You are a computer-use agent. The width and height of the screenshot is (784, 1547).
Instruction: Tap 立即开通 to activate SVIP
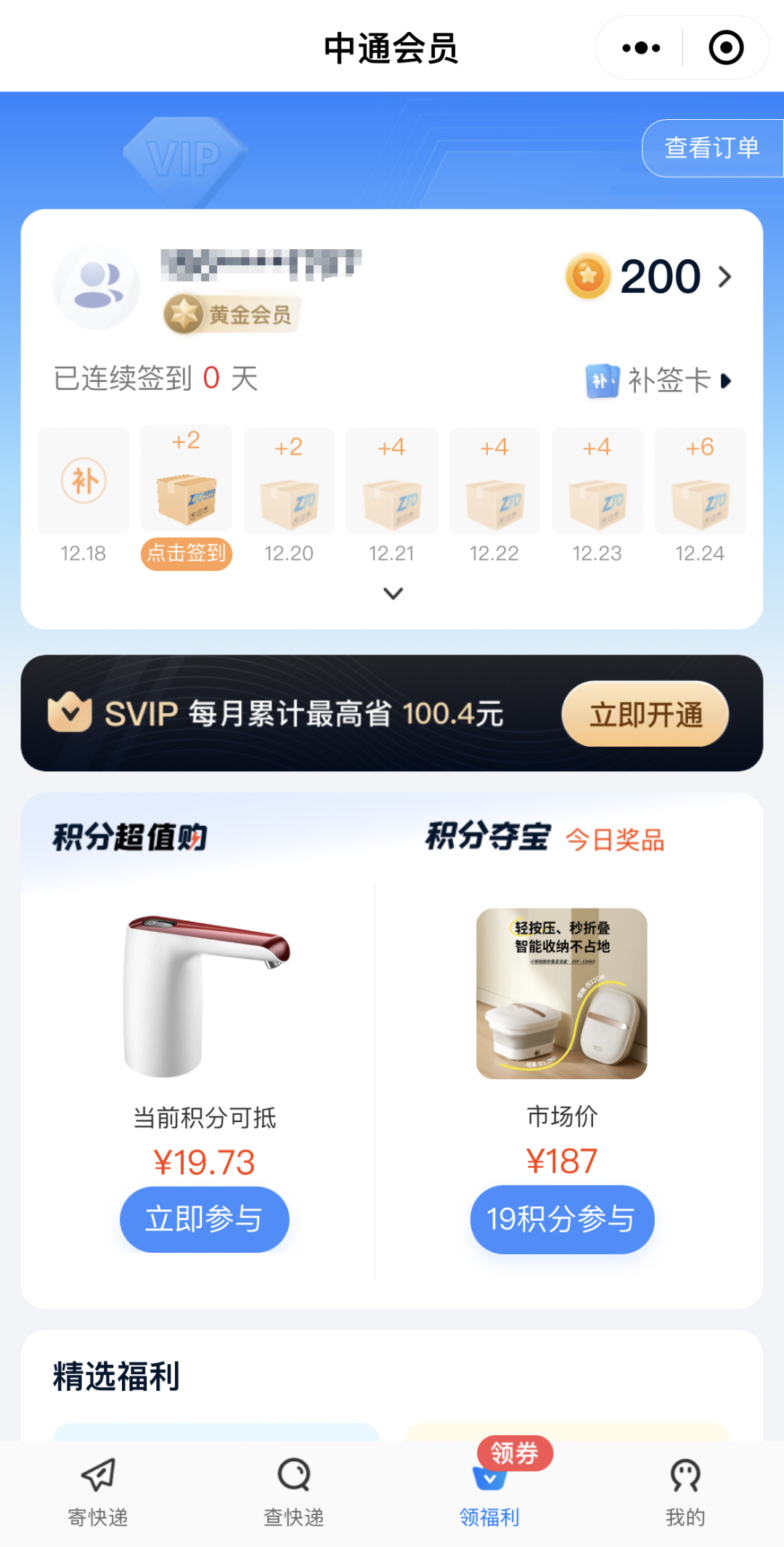(x=645, y=714)
